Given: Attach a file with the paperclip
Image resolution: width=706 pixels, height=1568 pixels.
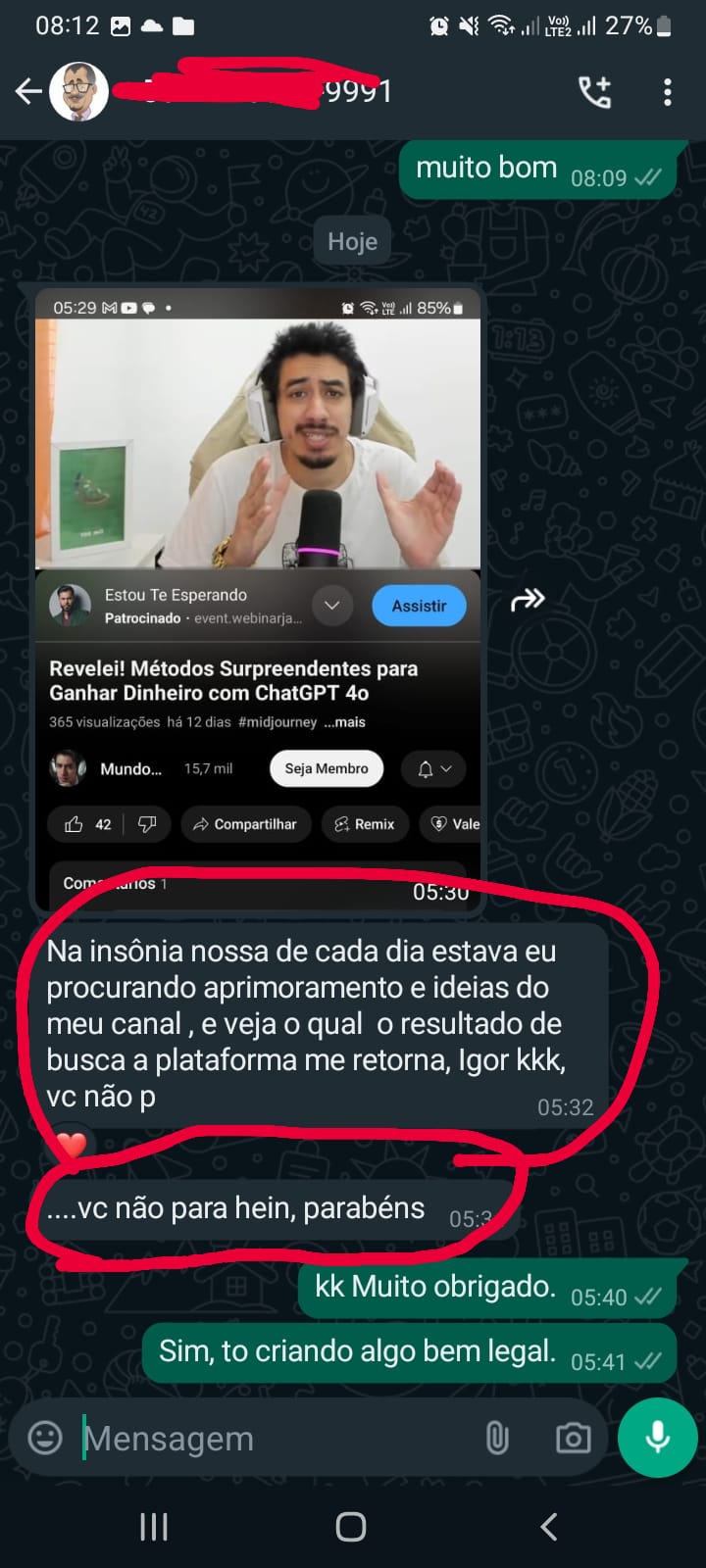Looking at the screenshot, I should point(497,1438).
